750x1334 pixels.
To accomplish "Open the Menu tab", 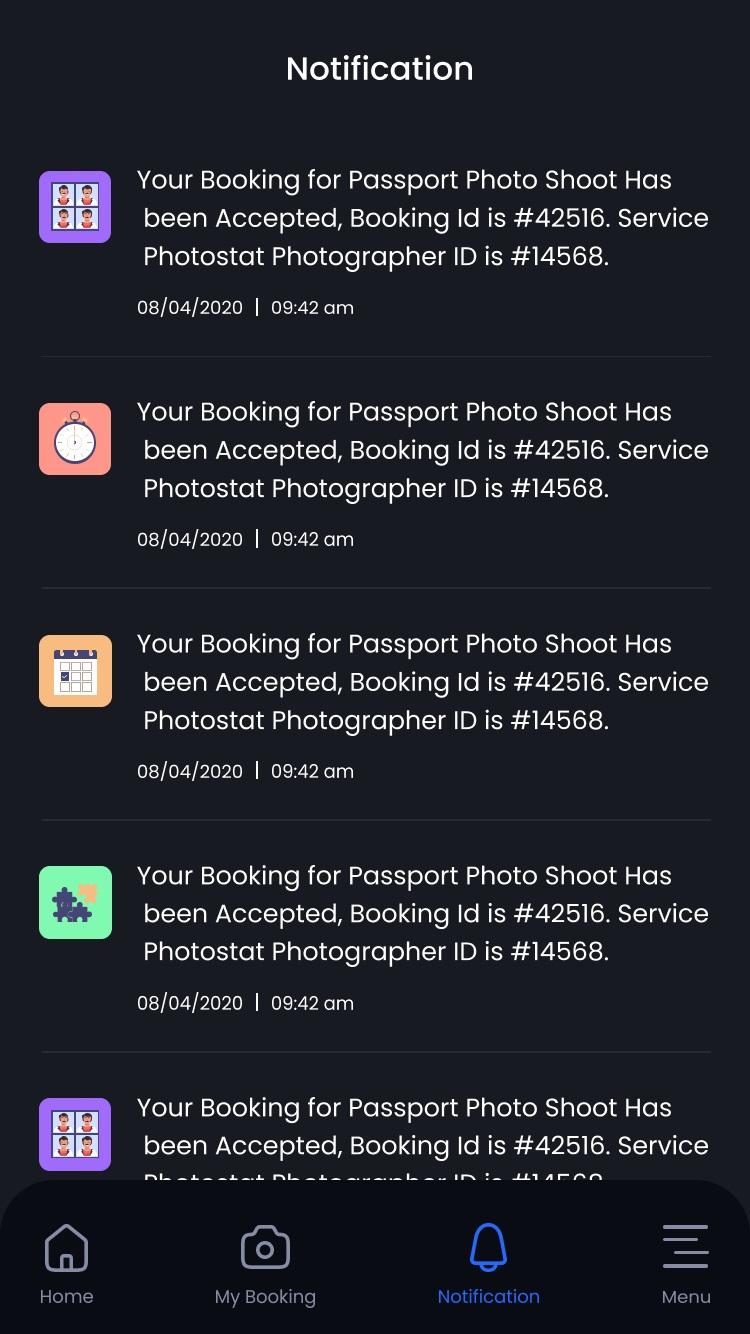I will 686,1264.
